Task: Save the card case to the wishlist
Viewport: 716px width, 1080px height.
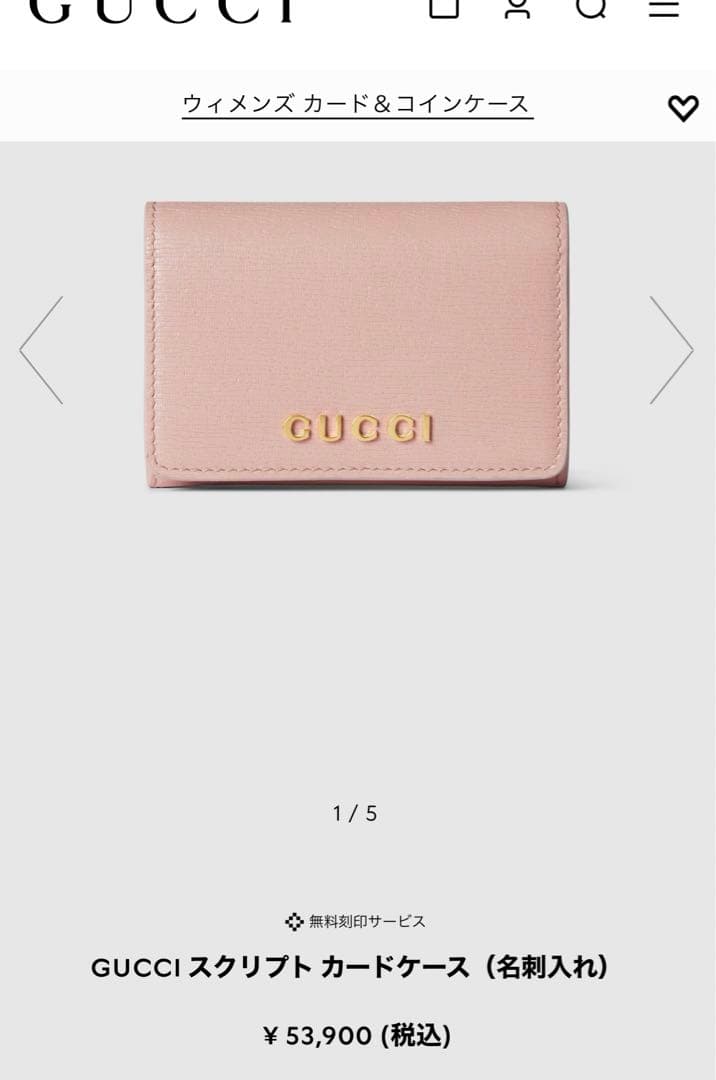Action: point(683,107)
